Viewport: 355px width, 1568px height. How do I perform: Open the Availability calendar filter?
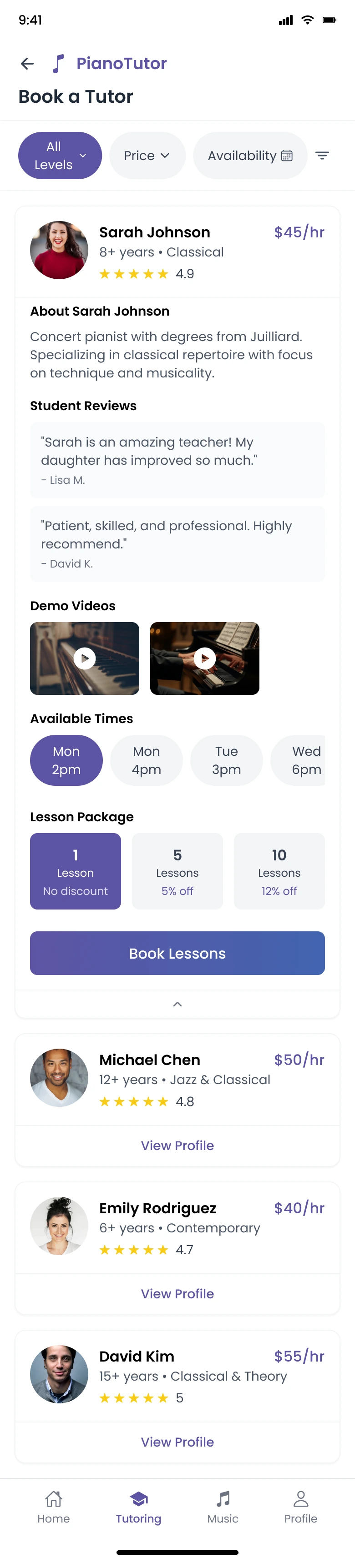pyautogui.click(x=250, y=156)
